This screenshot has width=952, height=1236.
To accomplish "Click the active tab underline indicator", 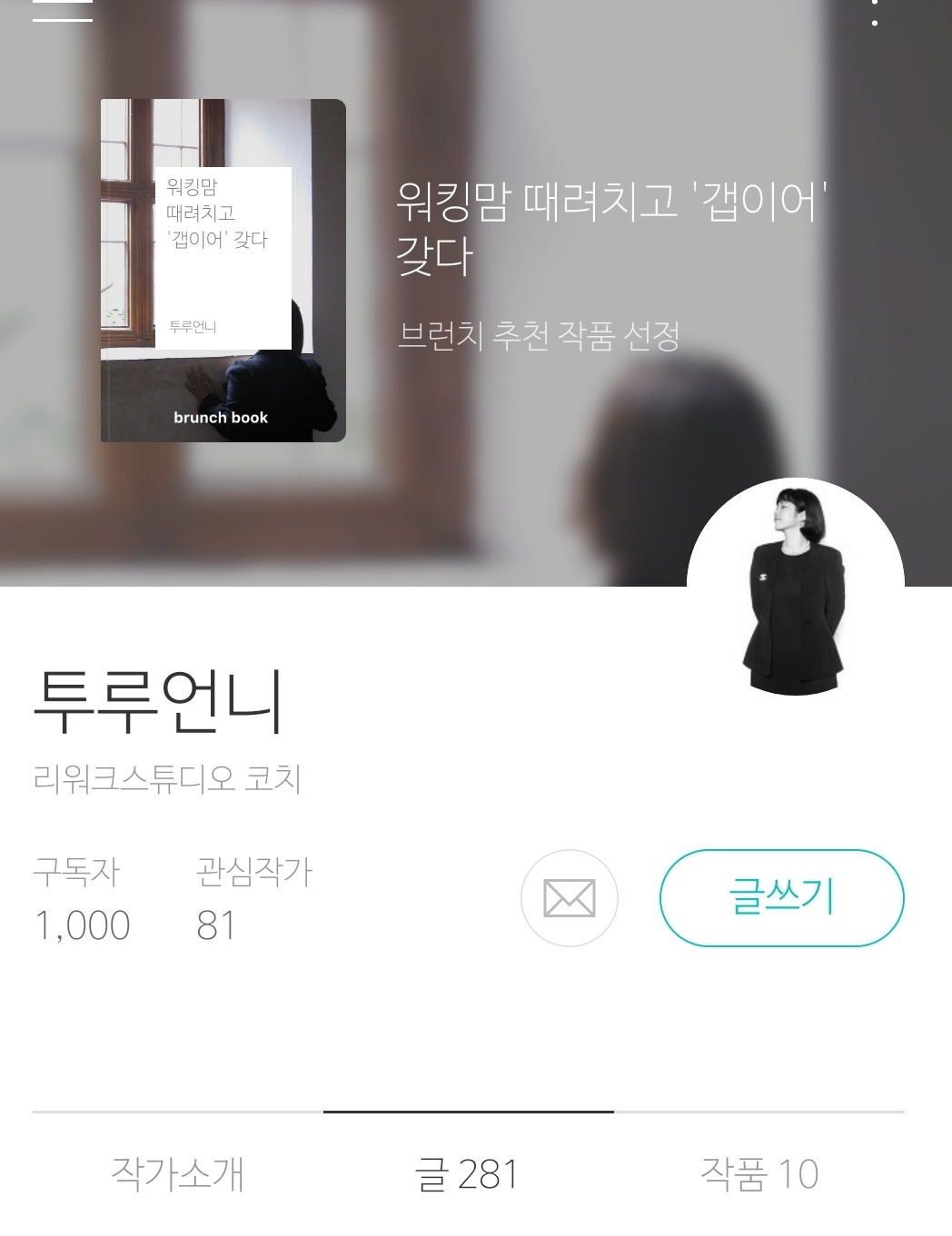I will (x=471, y=1110).
